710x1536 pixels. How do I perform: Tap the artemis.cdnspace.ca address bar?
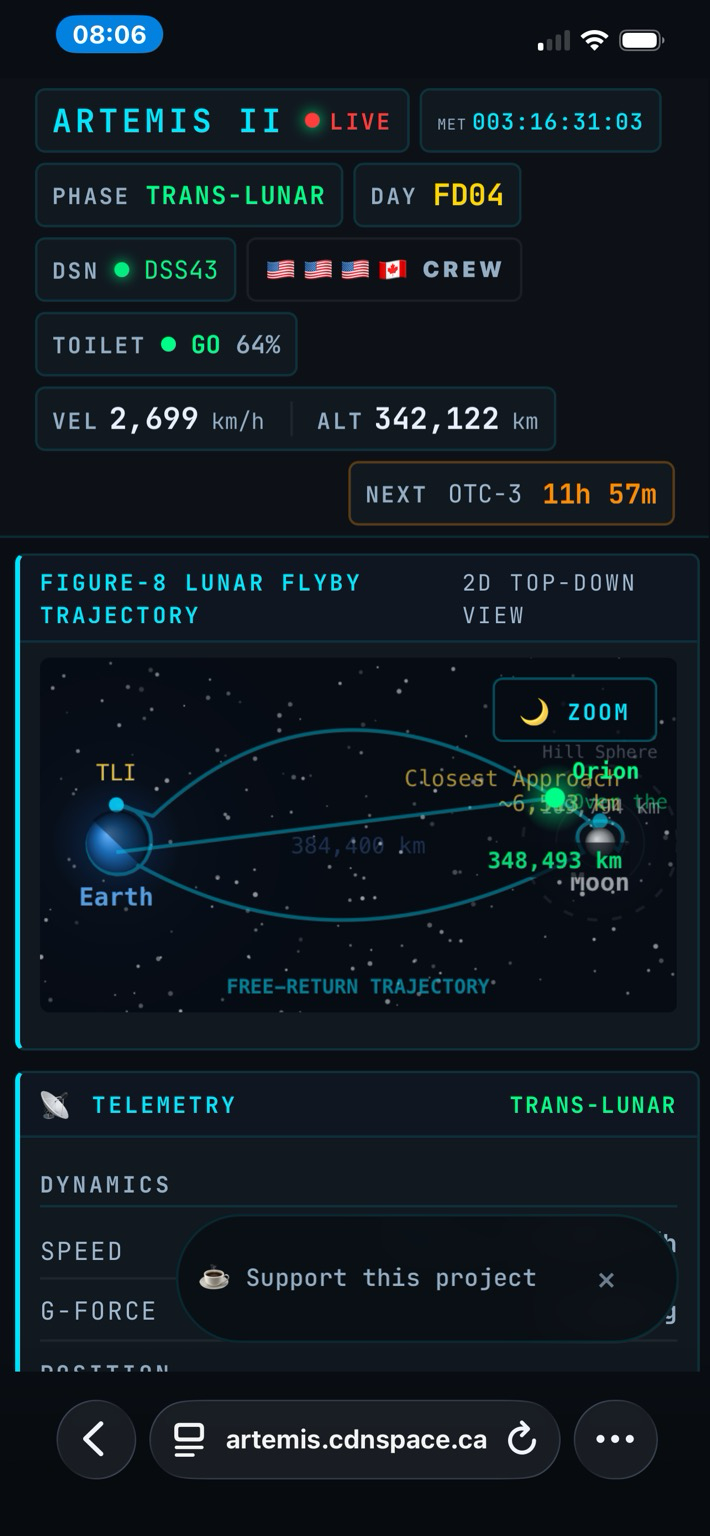tap(340, 1440)
